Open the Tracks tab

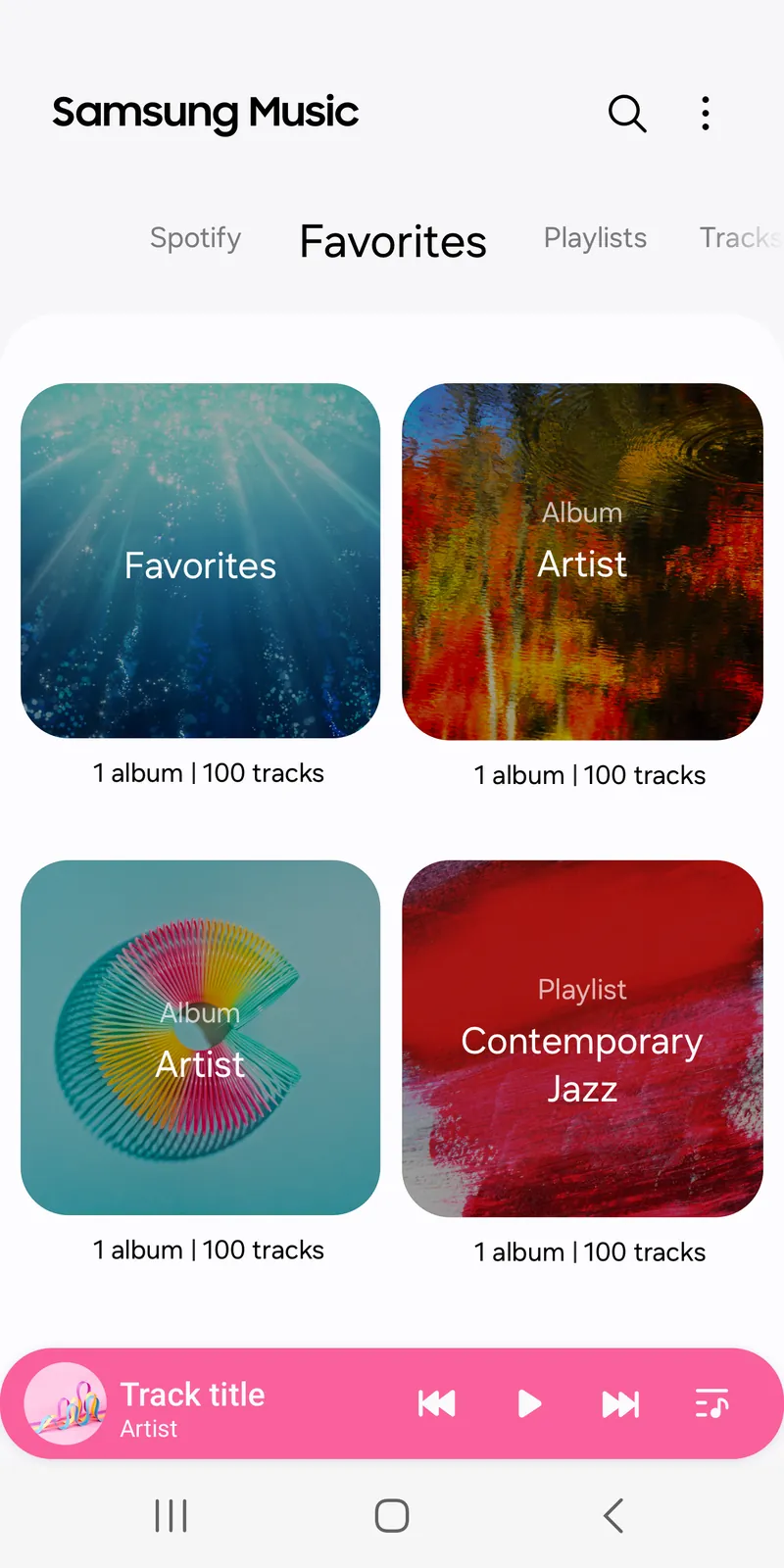(740, 238)
